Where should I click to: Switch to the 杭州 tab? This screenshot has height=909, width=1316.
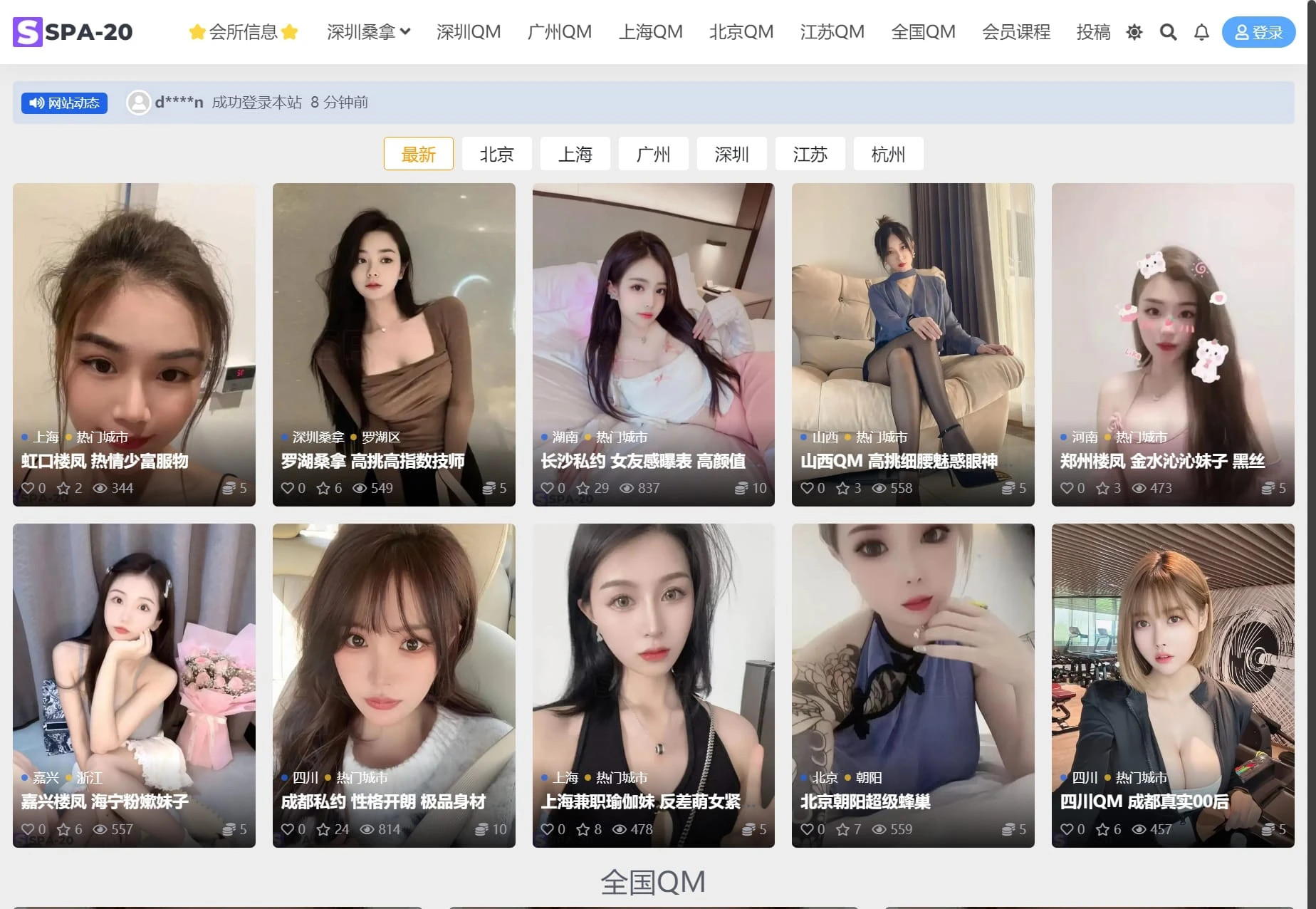pos(888,154)
